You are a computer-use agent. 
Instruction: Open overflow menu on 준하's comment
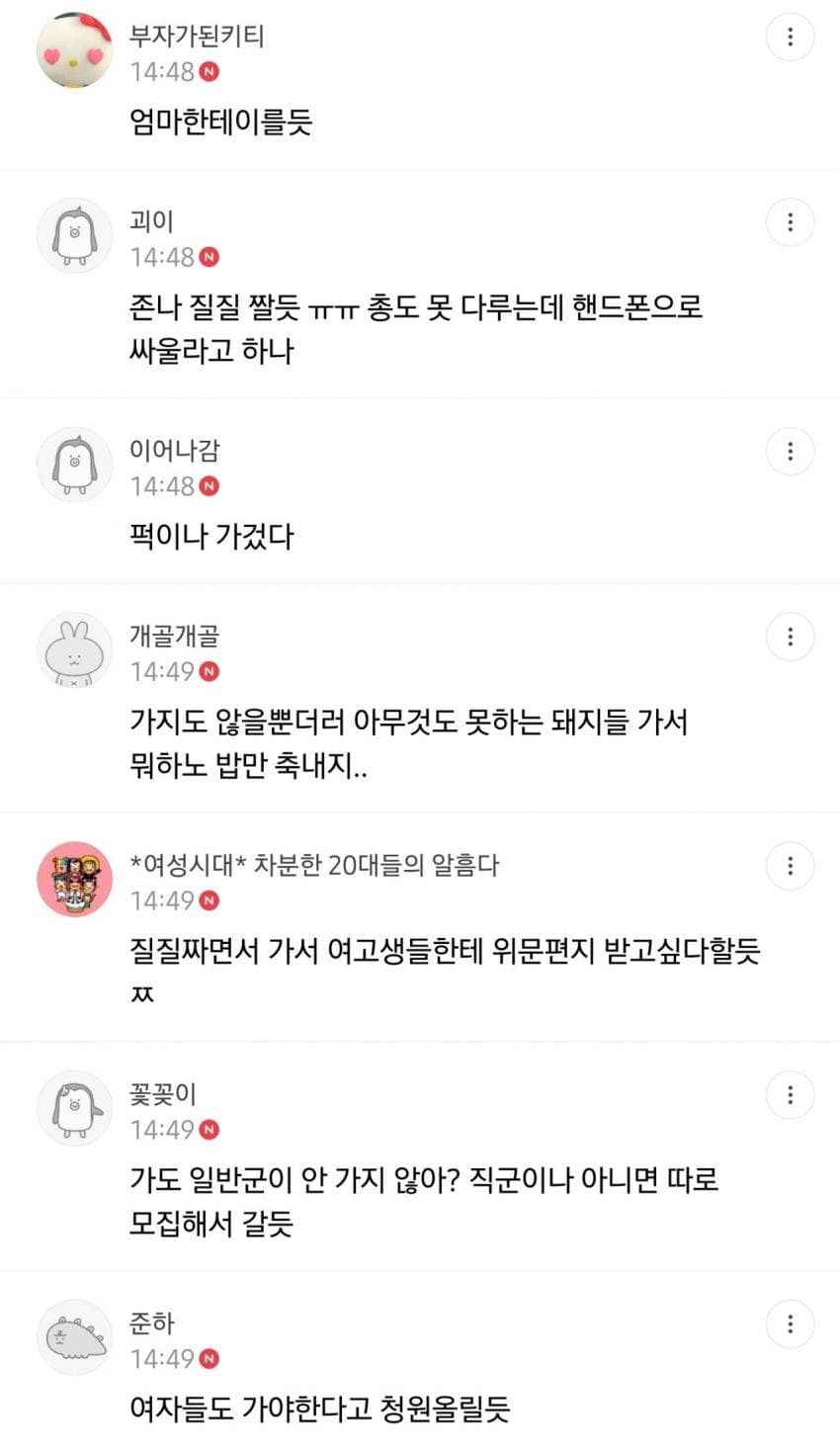pyautogui.click(x=790, y=1325)
